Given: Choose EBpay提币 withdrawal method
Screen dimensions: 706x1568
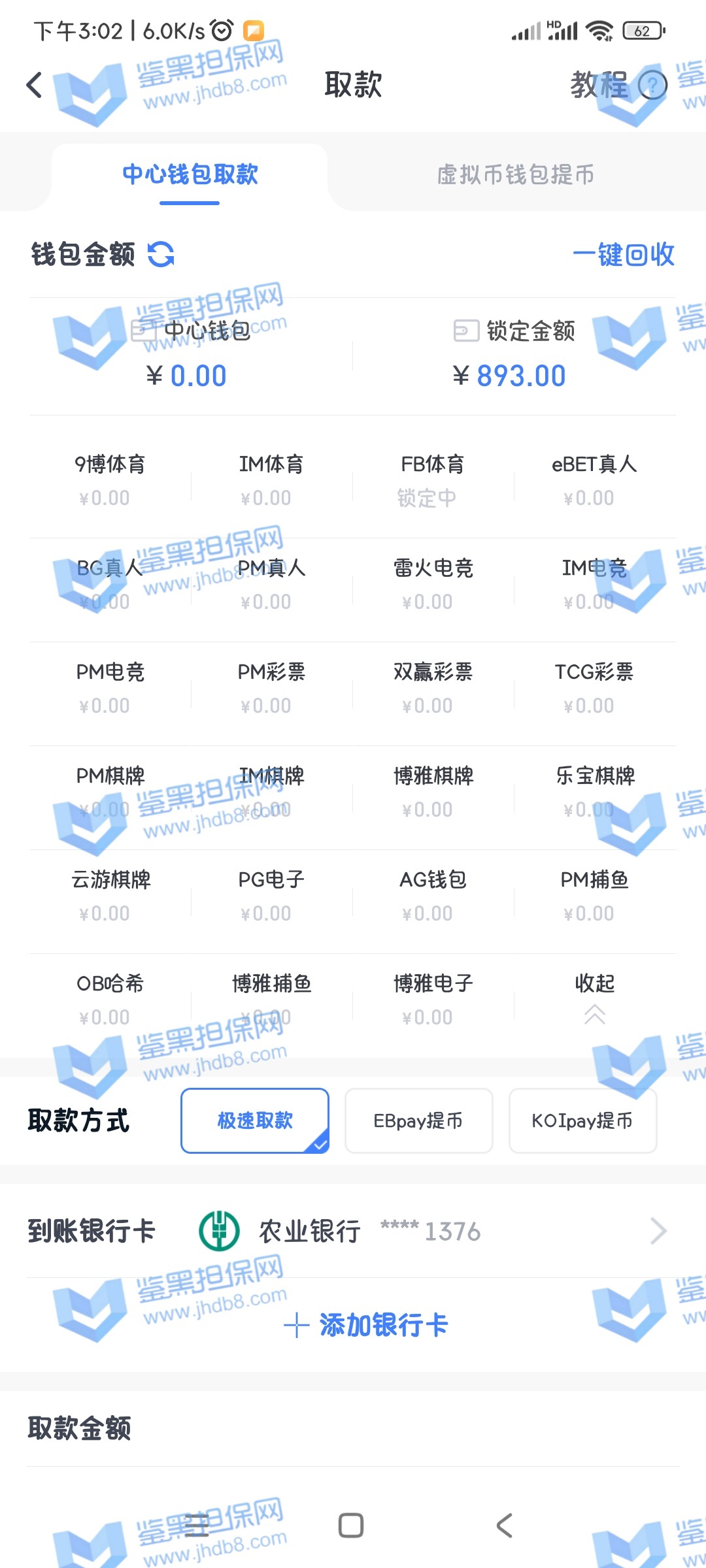Looking at the screenshot, I should pyautogui.click(x=418, y=1120).
